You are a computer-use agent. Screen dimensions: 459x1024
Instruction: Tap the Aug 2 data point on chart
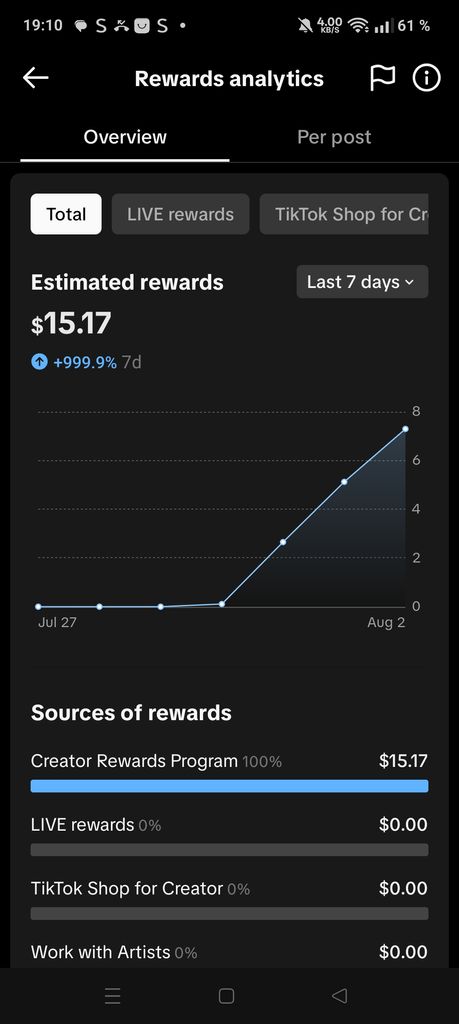[405, 429]
